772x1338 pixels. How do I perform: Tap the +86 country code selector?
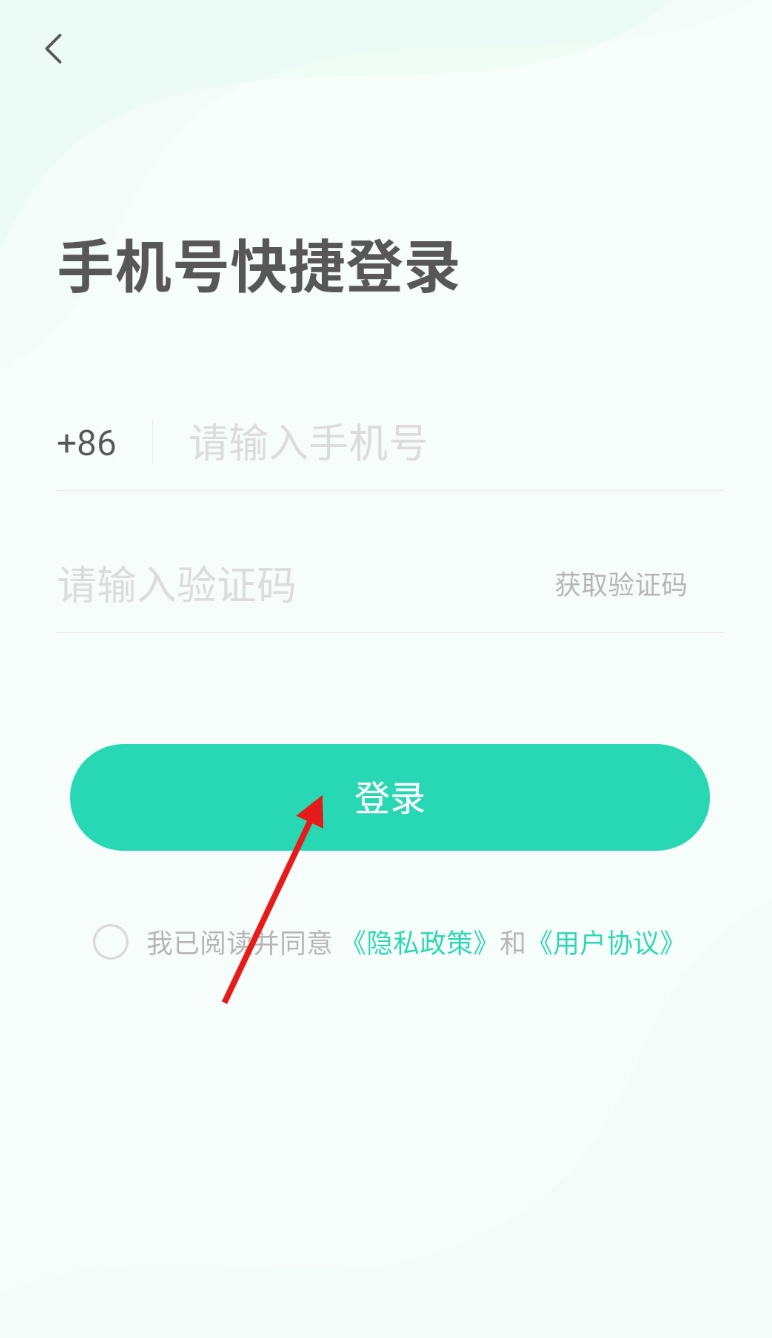87,443
